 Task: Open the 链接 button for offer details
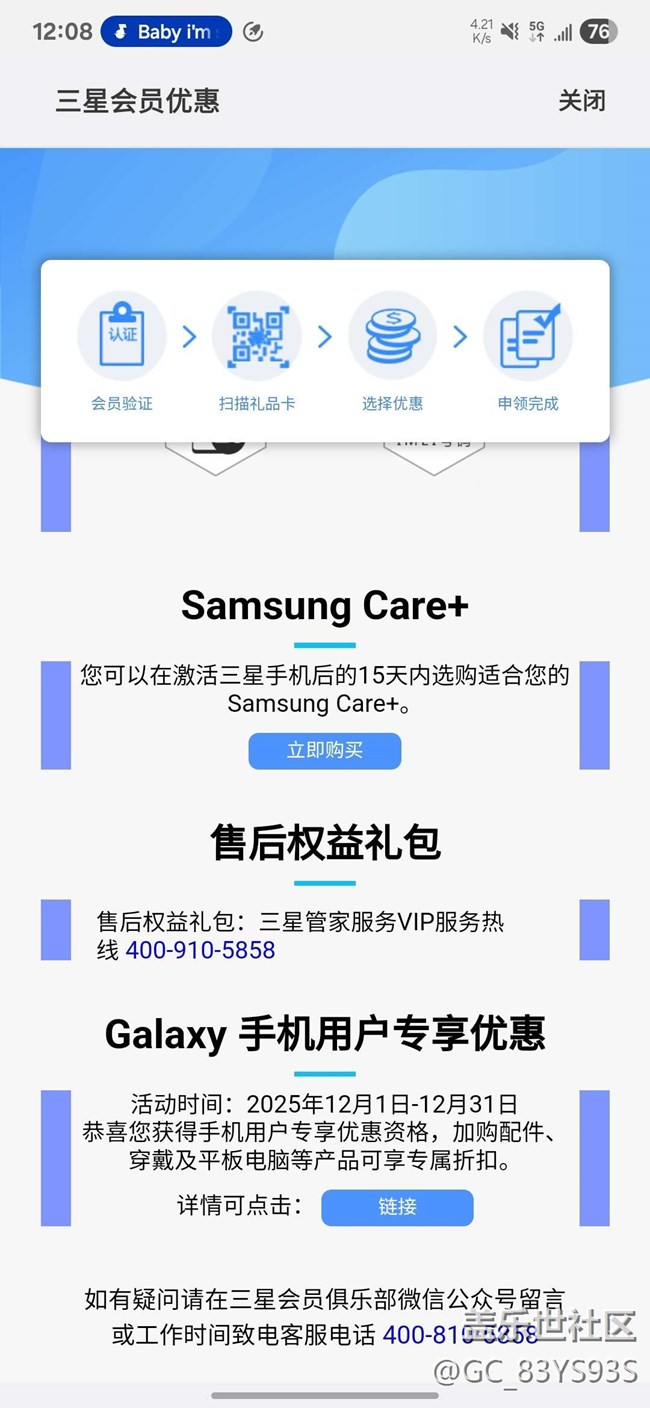click(397, 1207)
